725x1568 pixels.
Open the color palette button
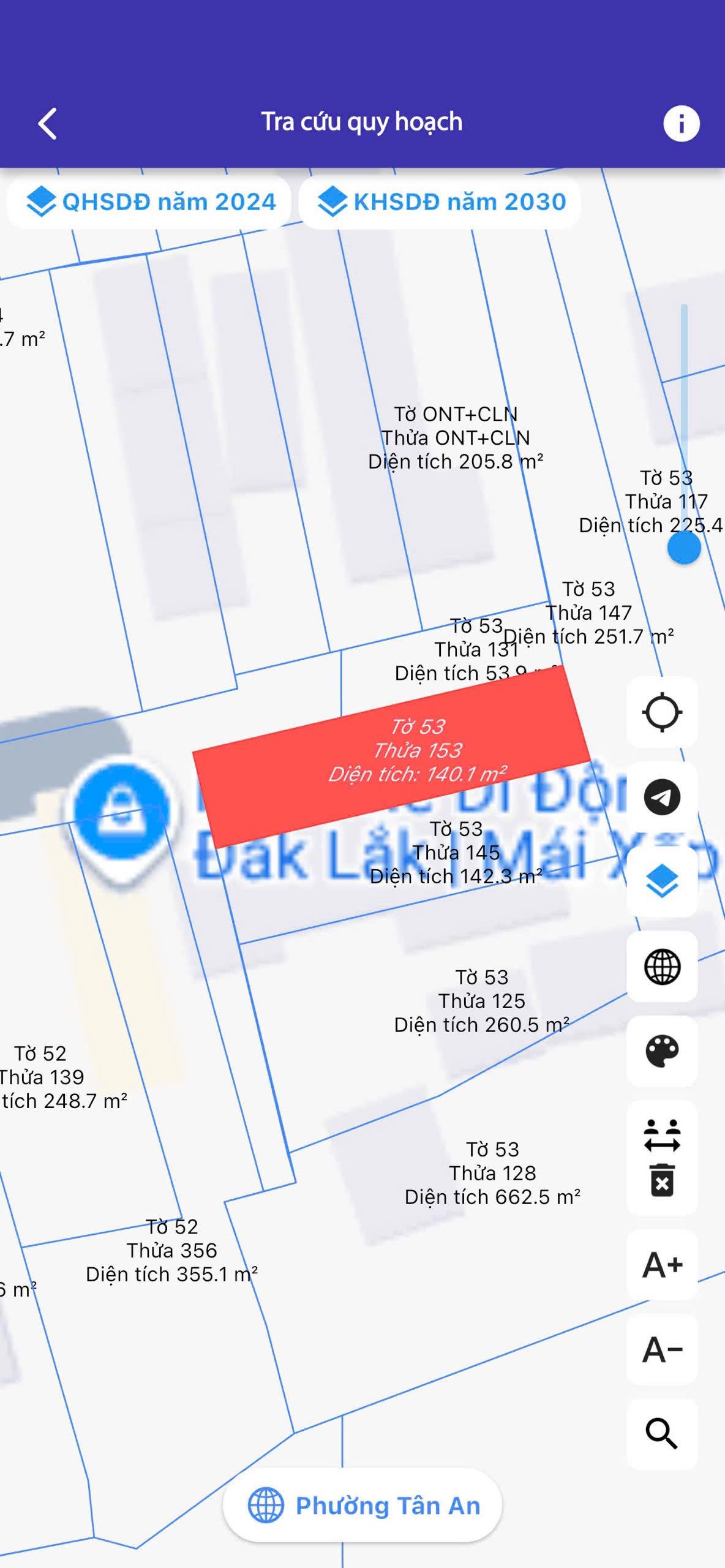point(662,1051)
